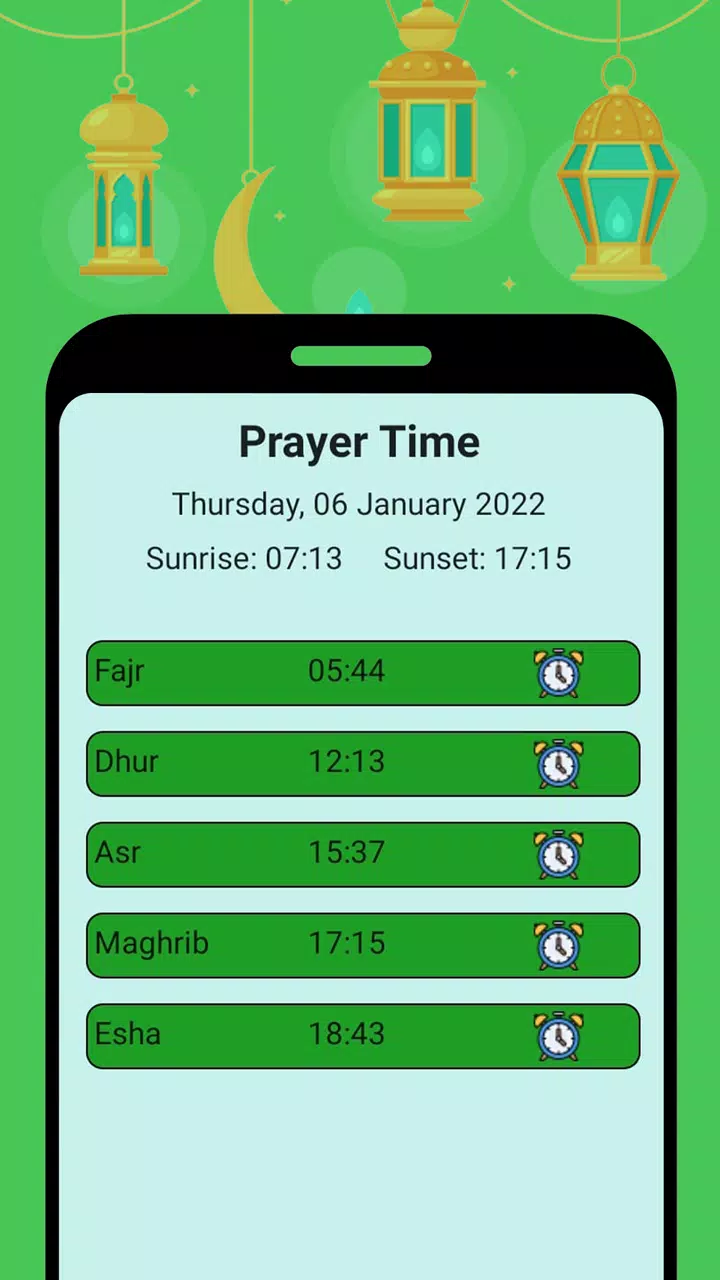Tap the alarm icon for Maghrib prayer
Viewport: 720px width, 1280px height.
(x=558, y=944)
